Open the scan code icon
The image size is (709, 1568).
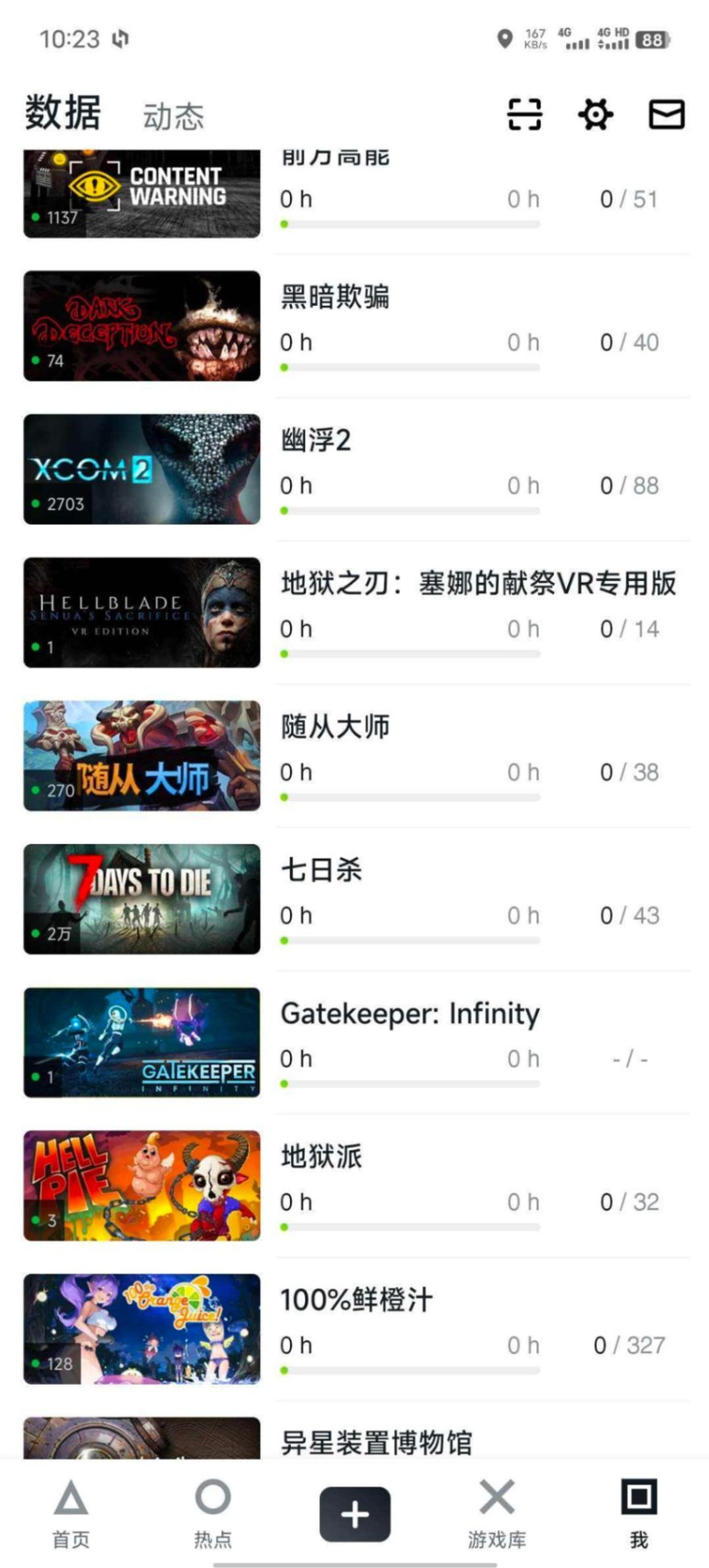[524, 114]
